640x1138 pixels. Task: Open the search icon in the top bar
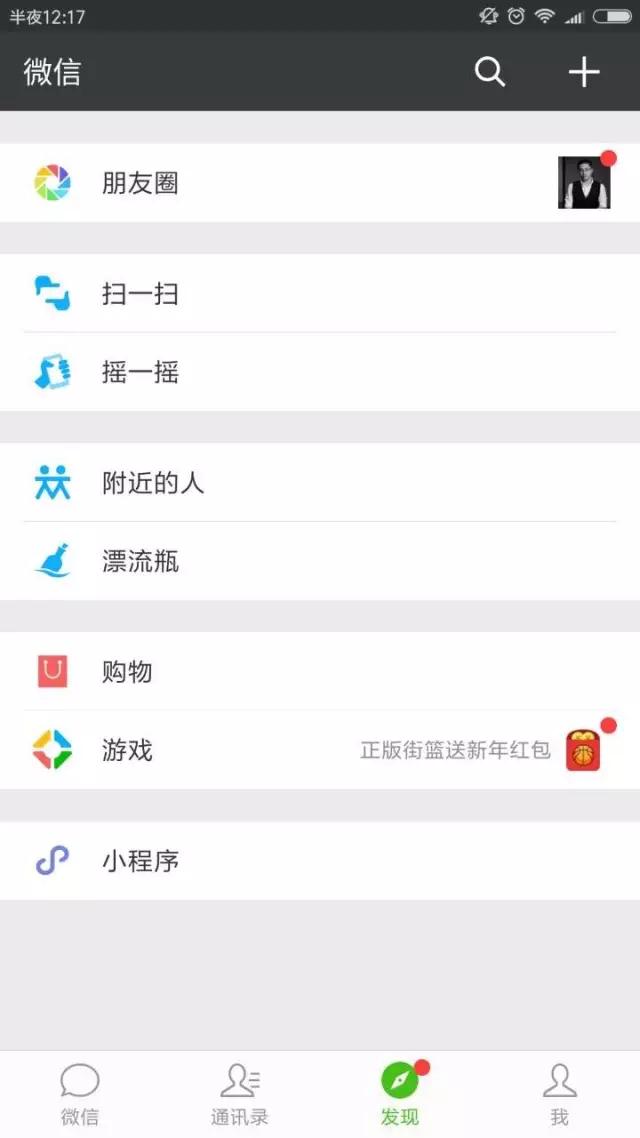click(x=489, y=72)
